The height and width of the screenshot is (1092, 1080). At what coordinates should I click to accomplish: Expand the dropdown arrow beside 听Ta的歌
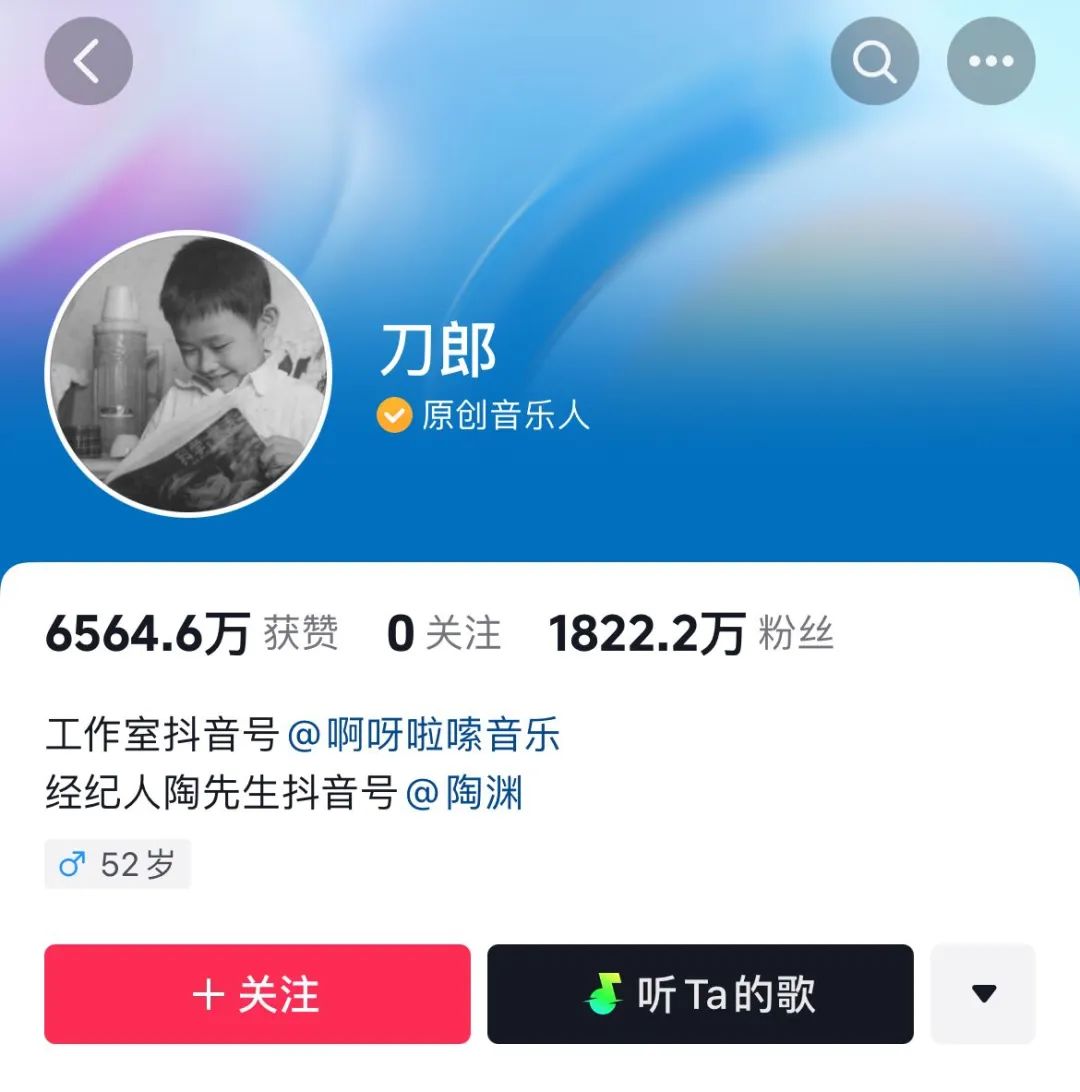(983, 994)
